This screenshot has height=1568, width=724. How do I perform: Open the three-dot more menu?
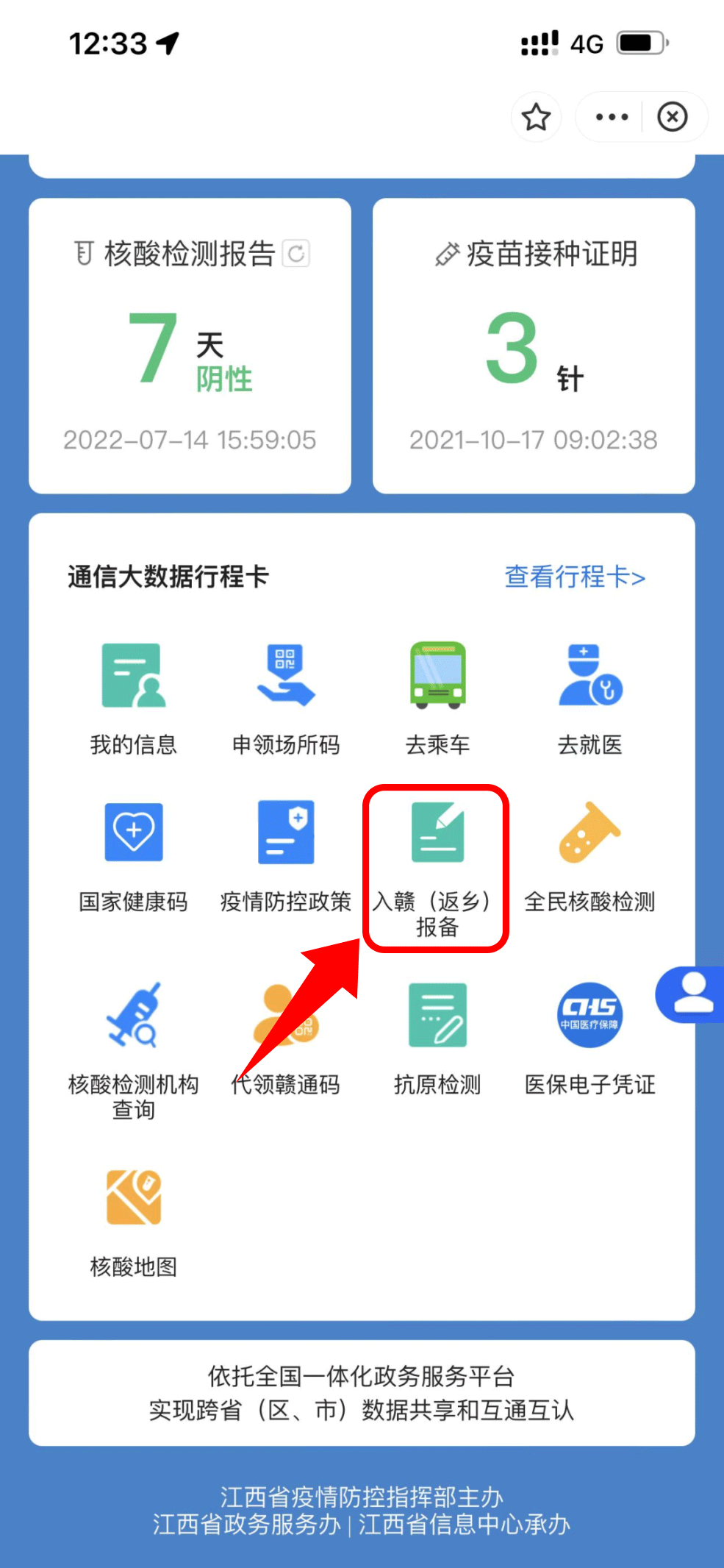tap(612, 117)
